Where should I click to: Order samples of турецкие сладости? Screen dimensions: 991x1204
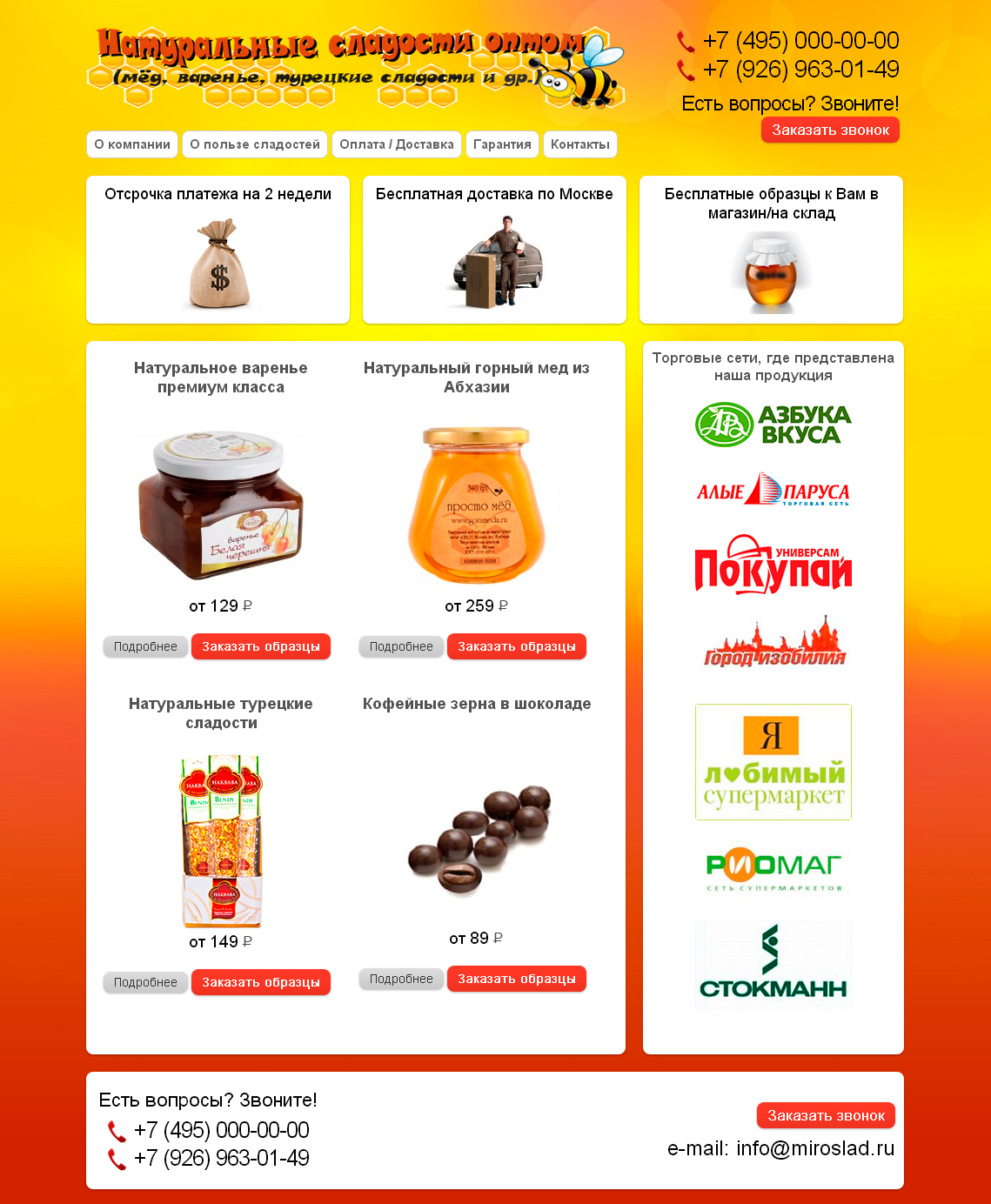261,982
